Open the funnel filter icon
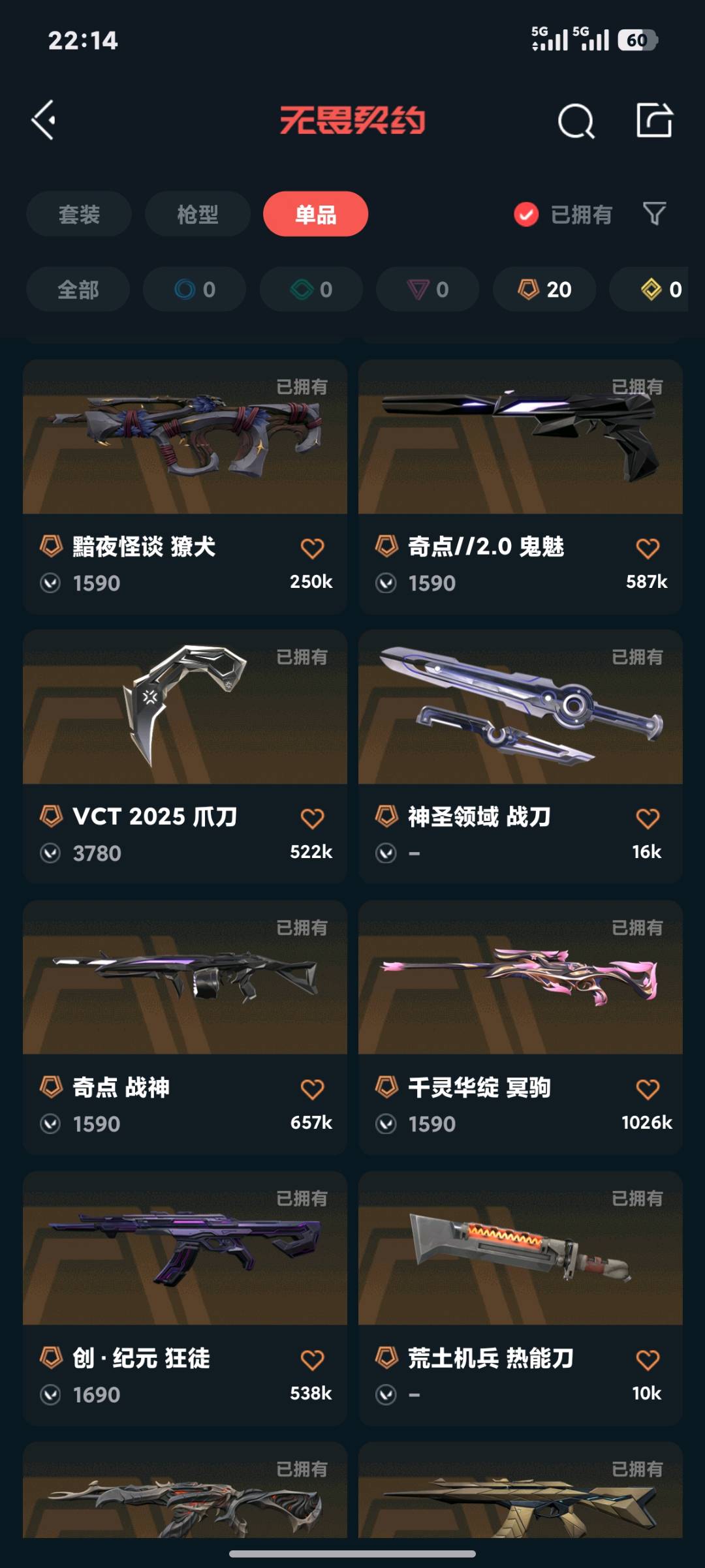Viewport: 705px width, 1568px height. click(655, 213)
